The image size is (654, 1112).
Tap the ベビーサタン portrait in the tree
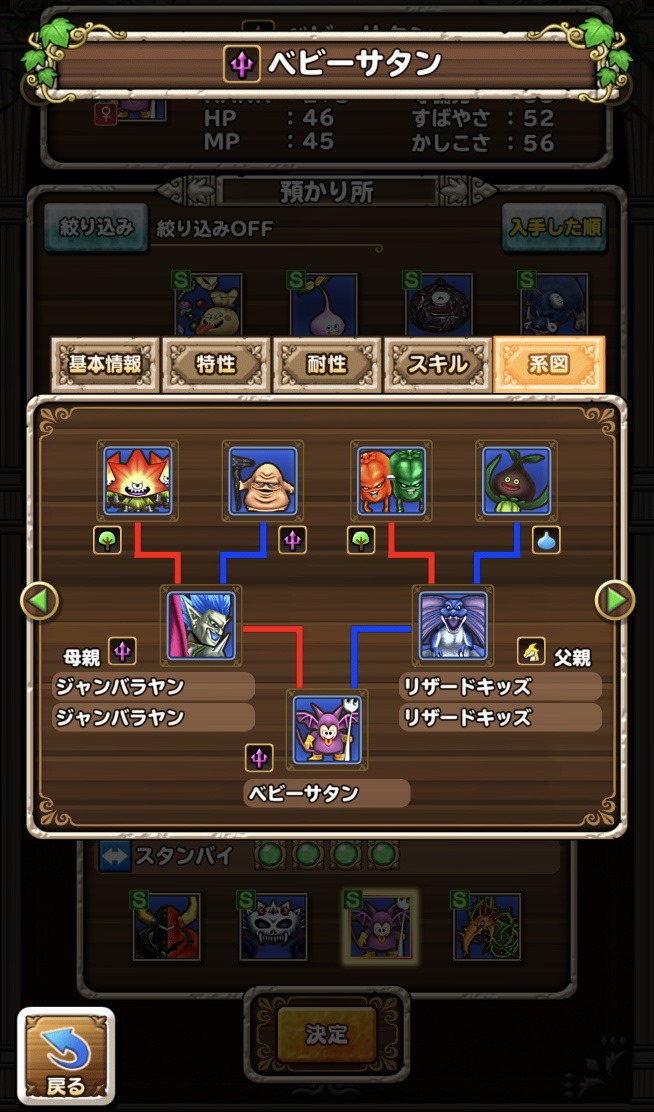327,730
